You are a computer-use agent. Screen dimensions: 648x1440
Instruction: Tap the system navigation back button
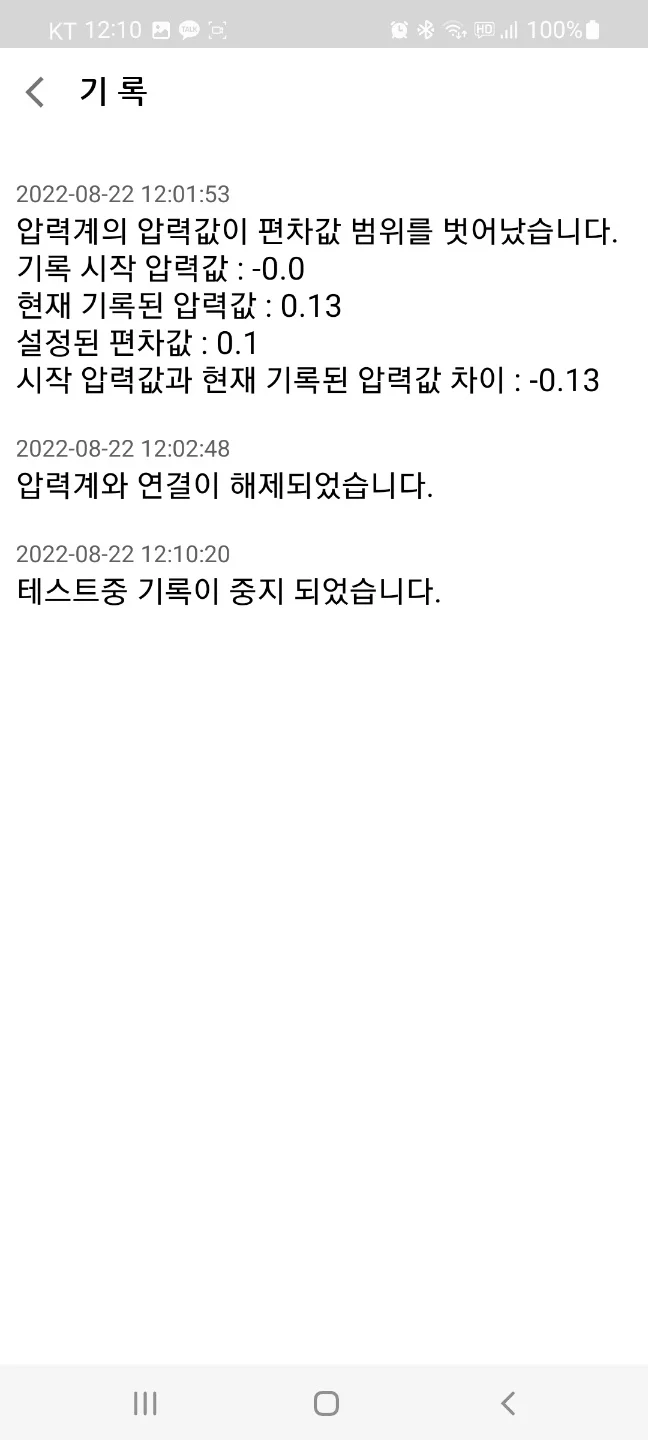(507, 1403)
